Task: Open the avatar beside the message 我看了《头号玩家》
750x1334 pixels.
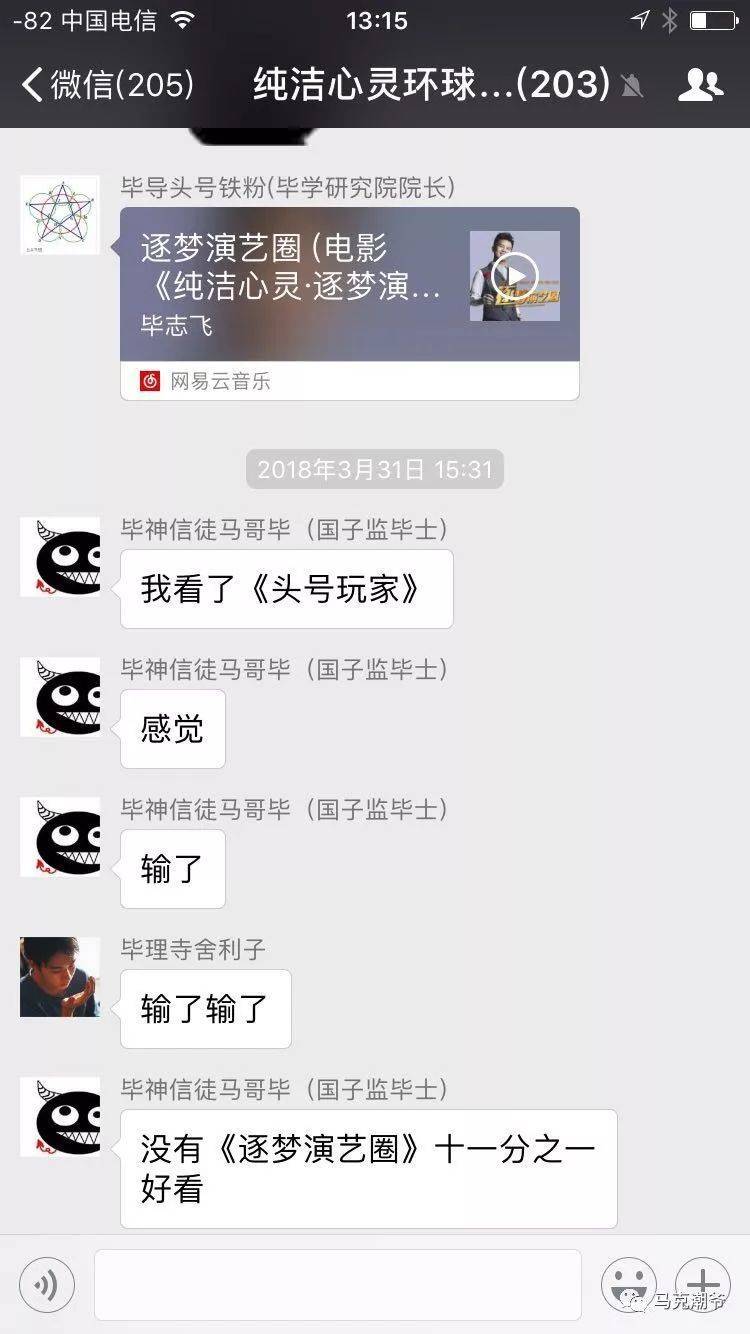Action: 60,557
